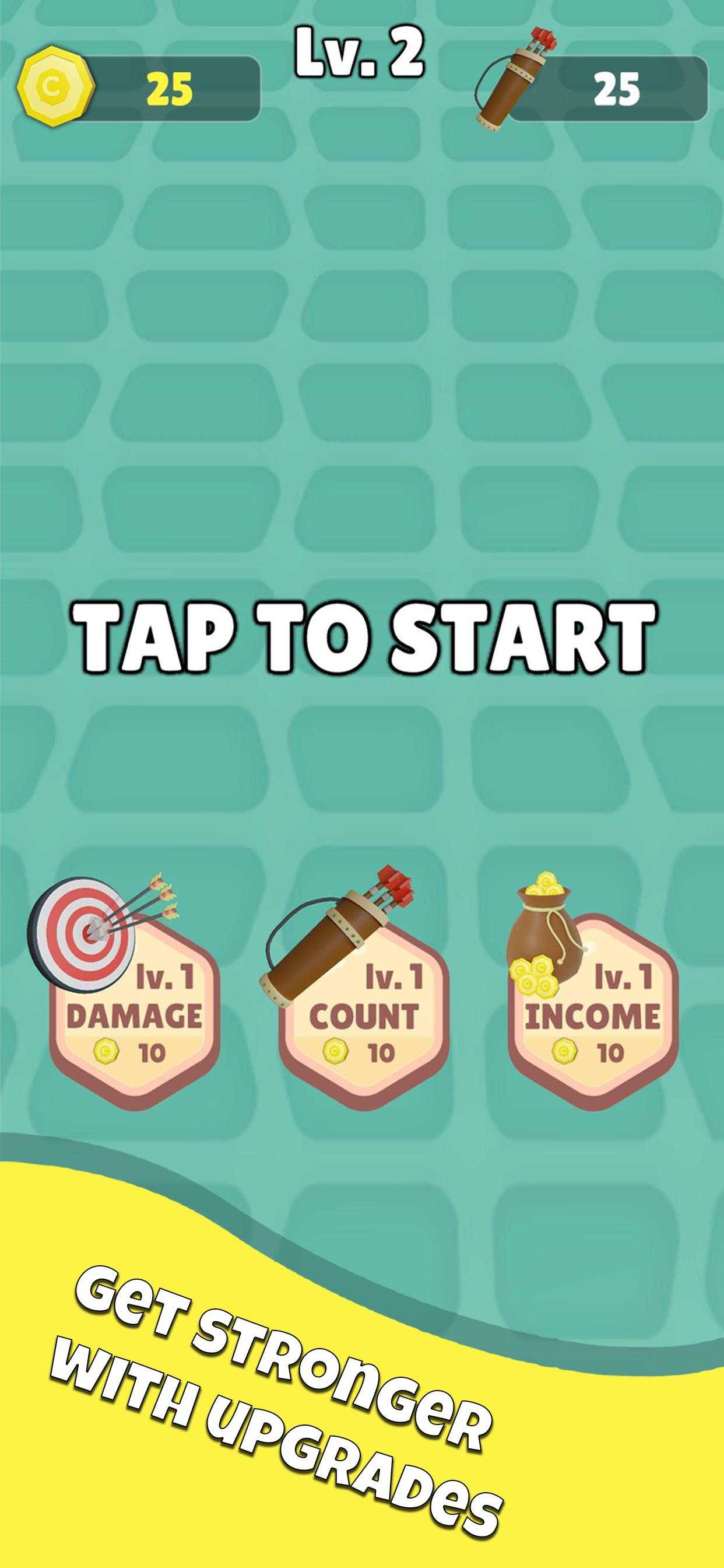Purchase the Count upgrade
Viewport: 724px width, 1568px height.
pyautogui.click(x=364, y=1011)
